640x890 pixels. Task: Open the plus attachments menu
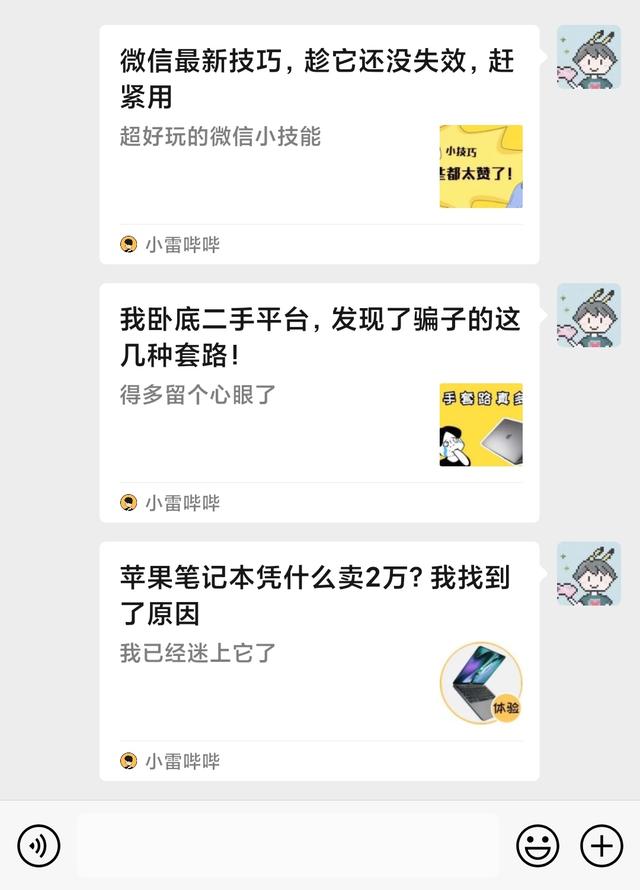pos(601,846)
